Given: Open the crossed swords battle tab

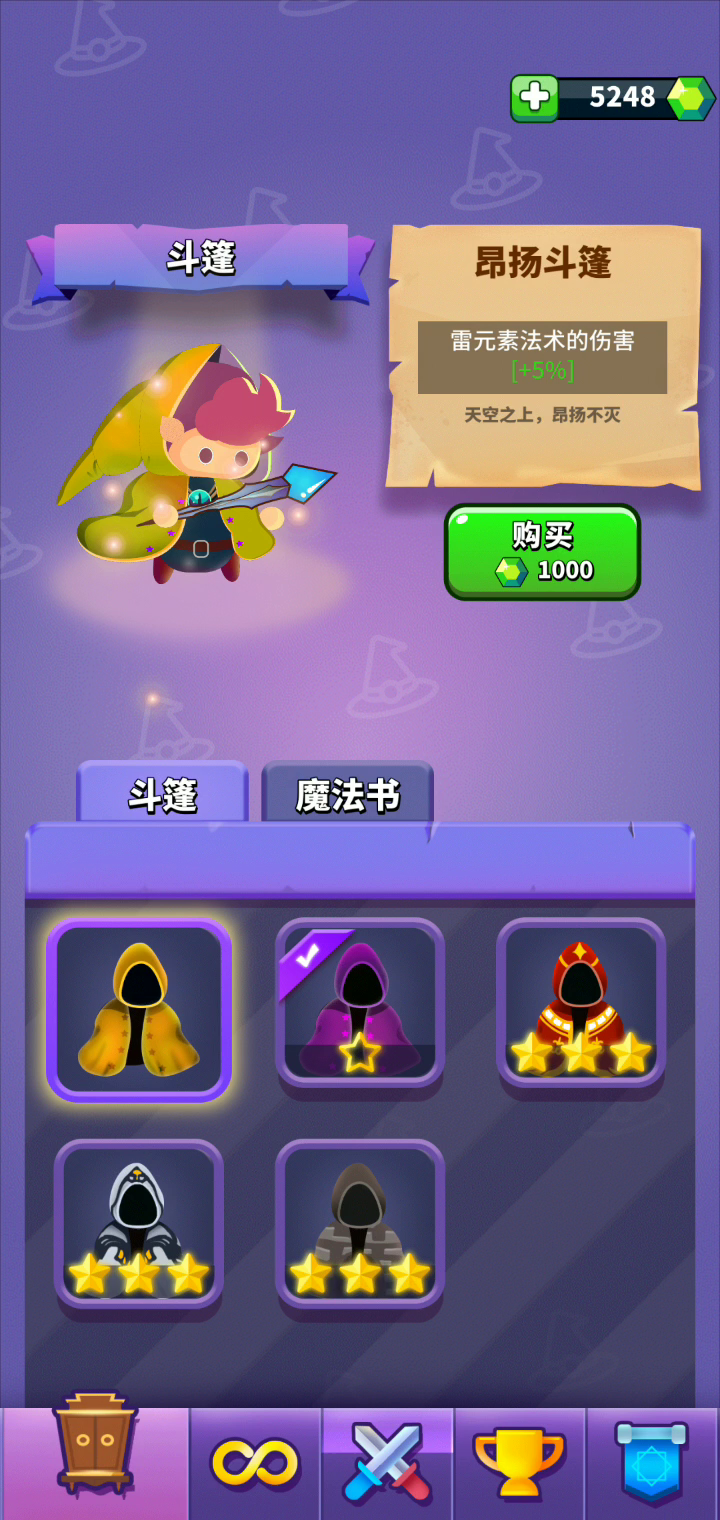Looking at the screenshot, I should tap(388, 1464).
